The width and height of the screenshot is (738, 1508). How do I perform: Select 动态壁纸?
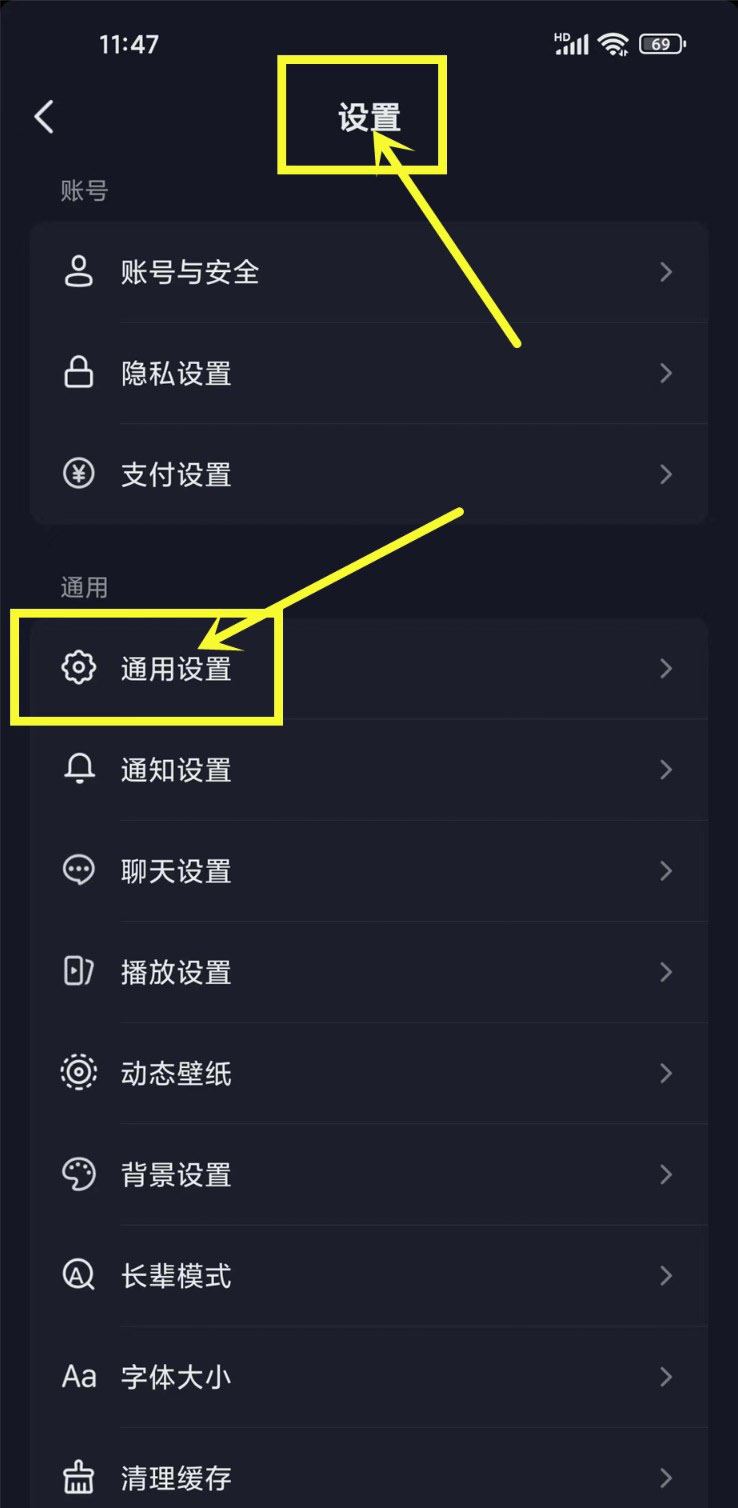pyautogui.click(x=369, y=1073)
